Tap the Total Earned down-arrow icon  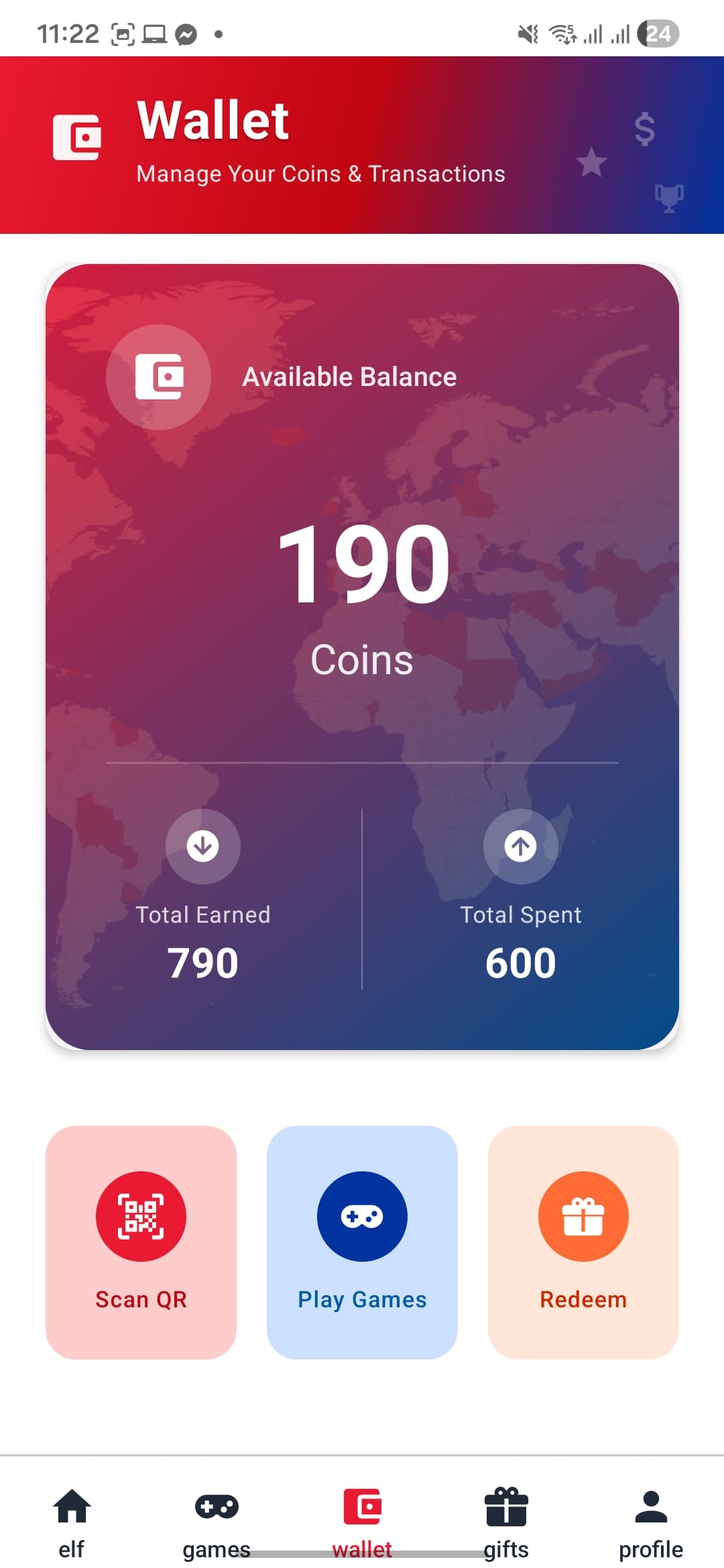(203, 846)
